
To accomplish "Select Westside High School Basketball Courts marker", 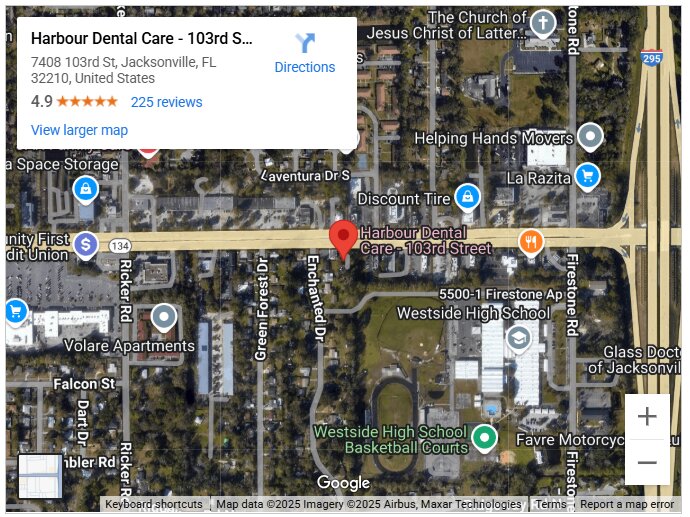I will click(x=485, y=437).
